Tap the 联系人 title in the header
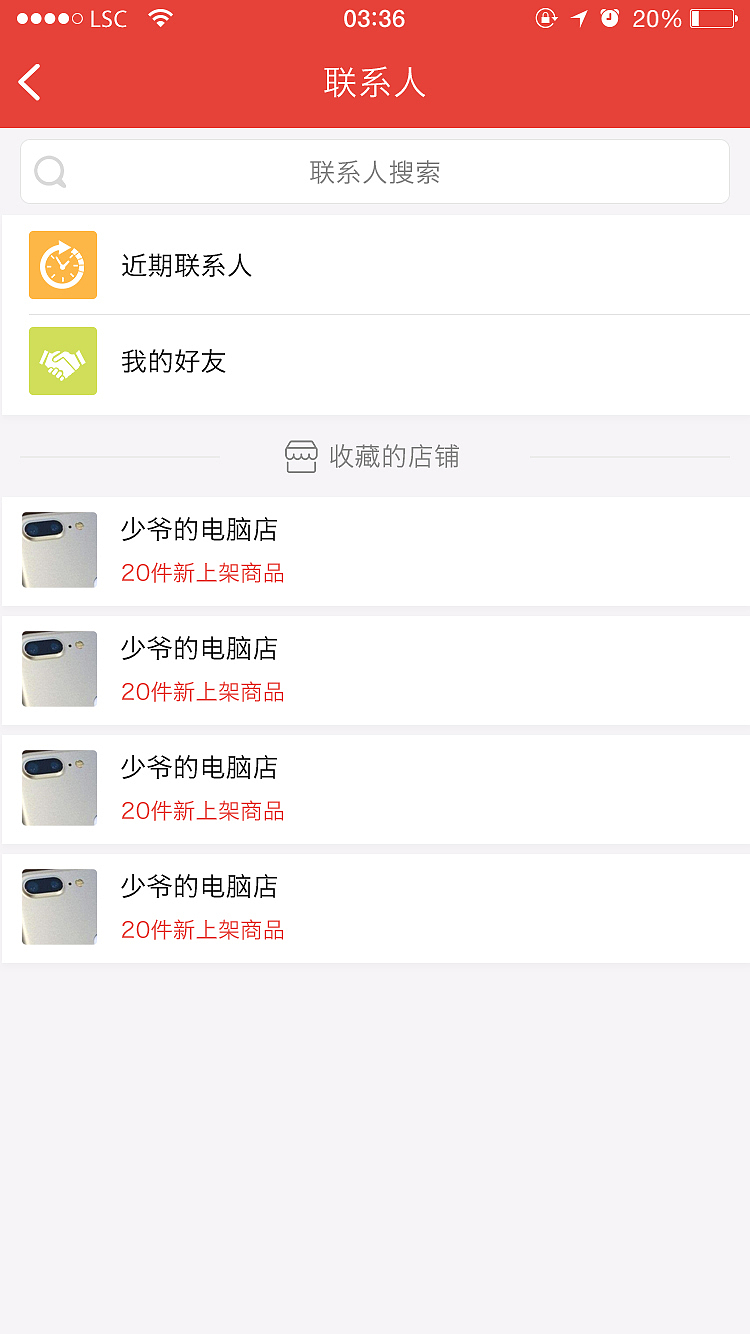750x1334 pixels. coord(374,82)
